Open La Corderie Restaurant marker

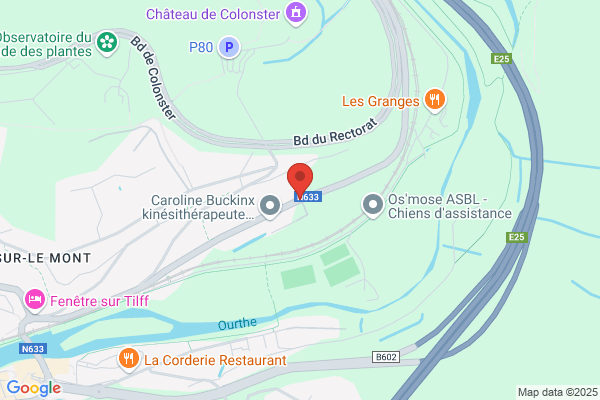[x=129, y=360]
